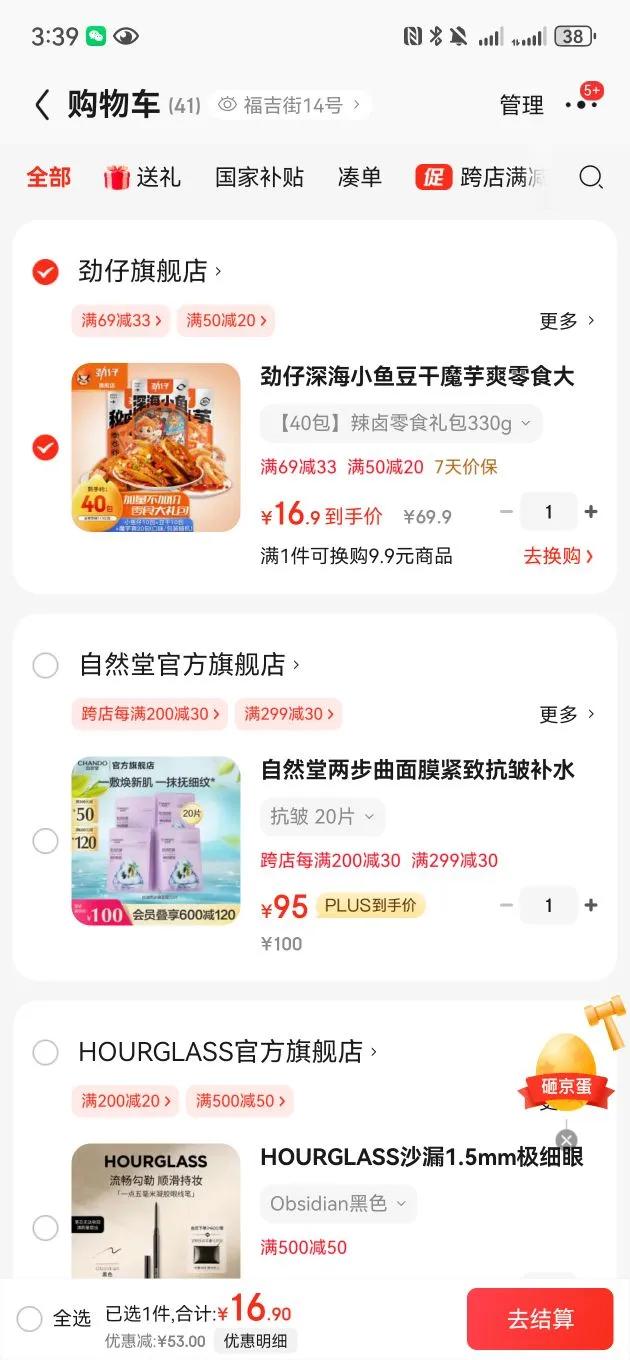Viewport: 630px width, 1360px height.
Task: Open the search icon in the tab bar
Action: pyautogui.click(x=591, y=178)
